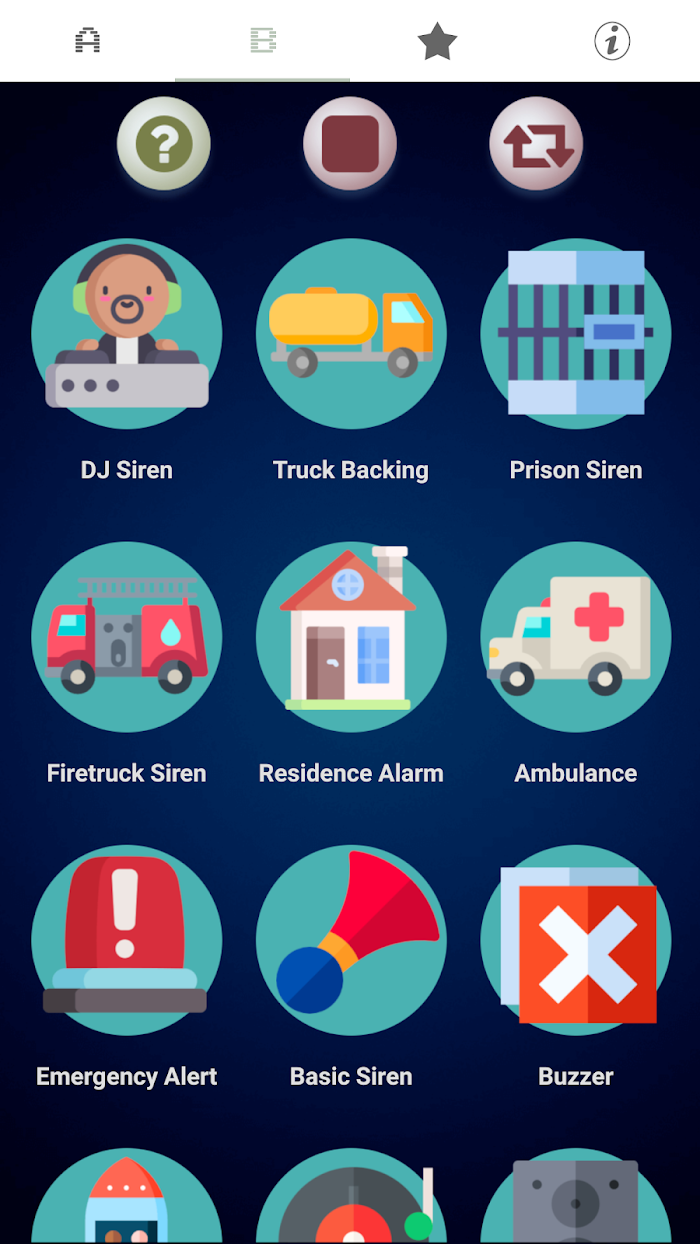Switch to the A tab
This screenshot has width=700, height=1244.
coord(88,41)
